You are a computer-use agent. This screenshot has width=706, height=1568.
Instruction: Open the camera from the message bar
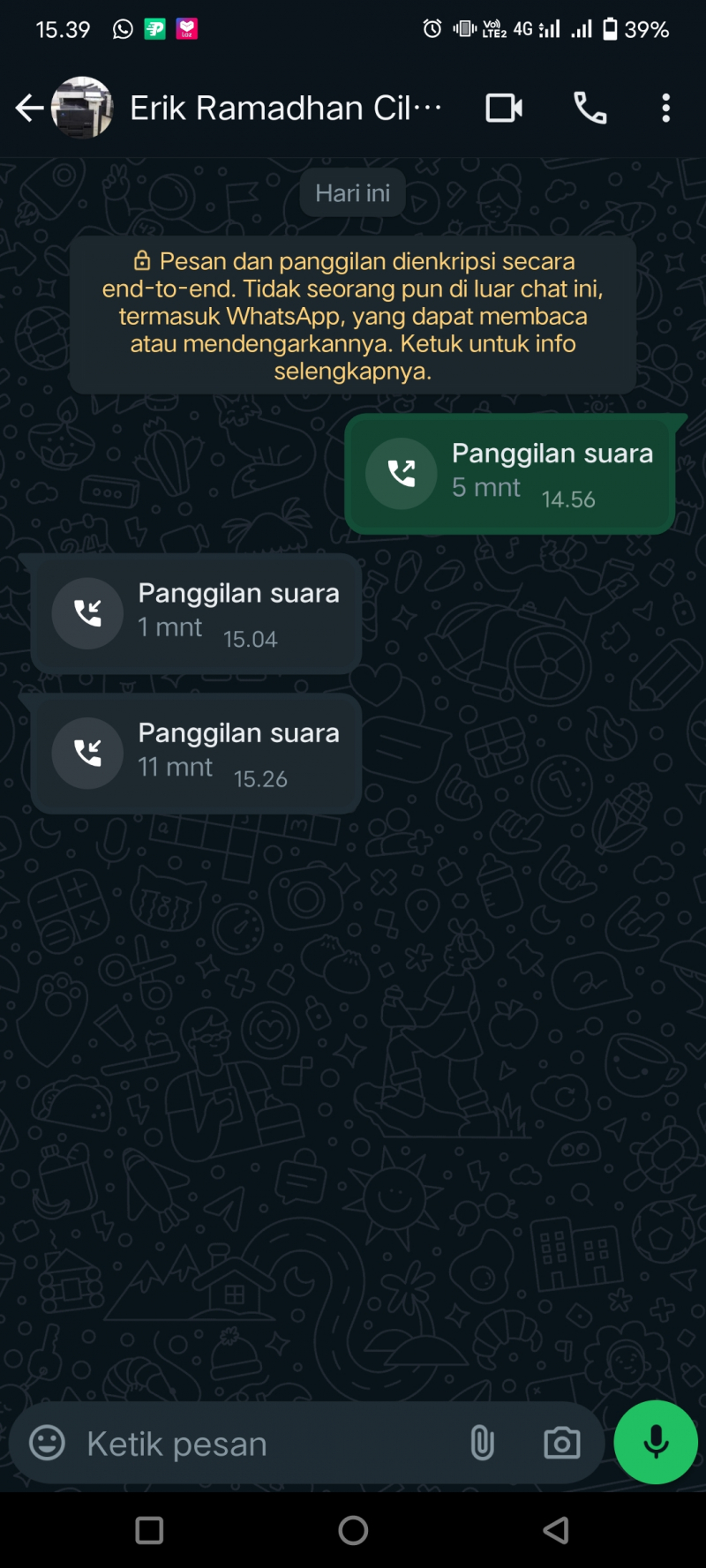click(x=561, y=1444)
